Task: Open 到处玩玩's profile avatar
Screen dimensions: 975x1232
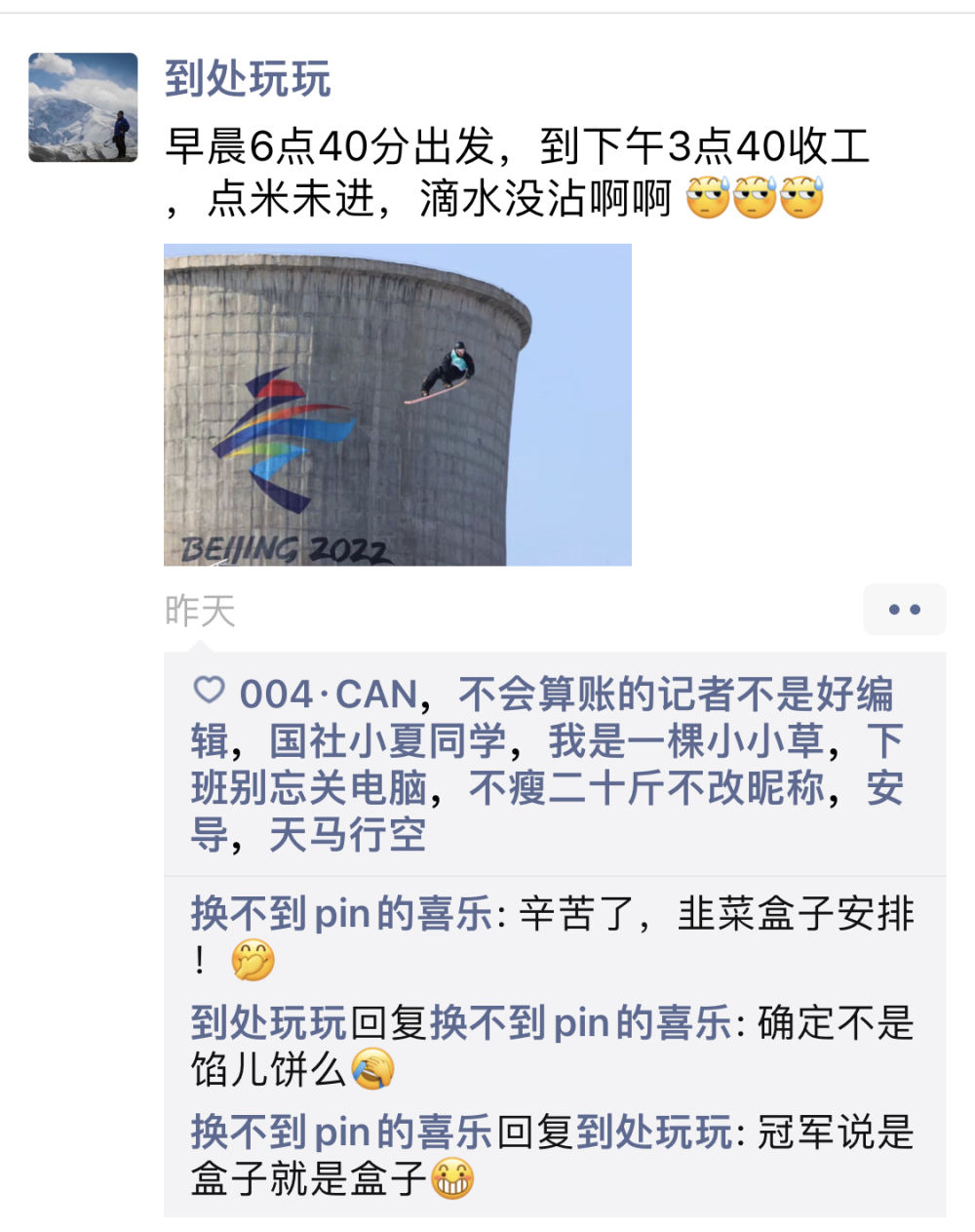Action: [83, 107]
